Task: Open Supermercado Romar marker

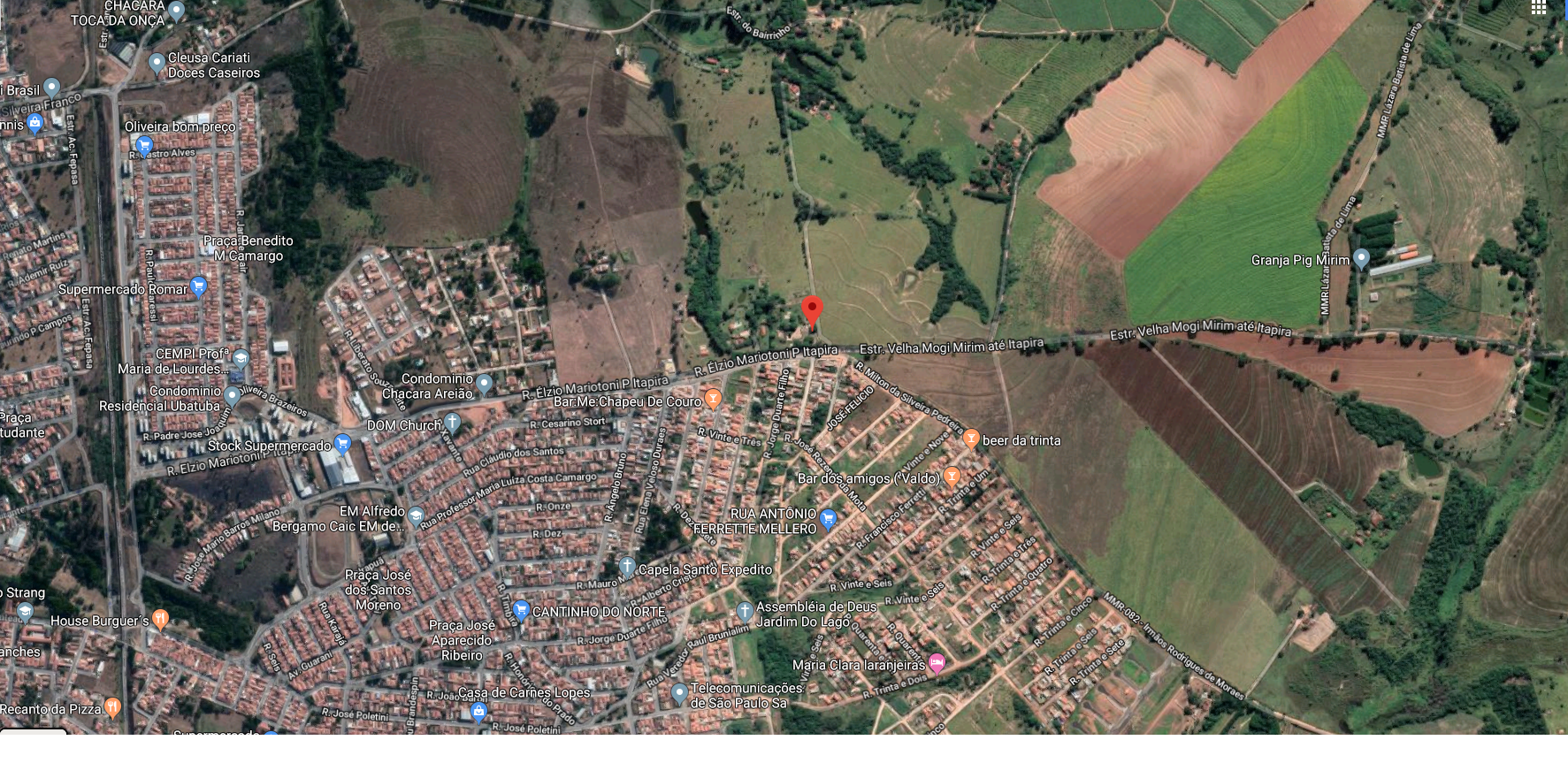Action: coord(198,286)
